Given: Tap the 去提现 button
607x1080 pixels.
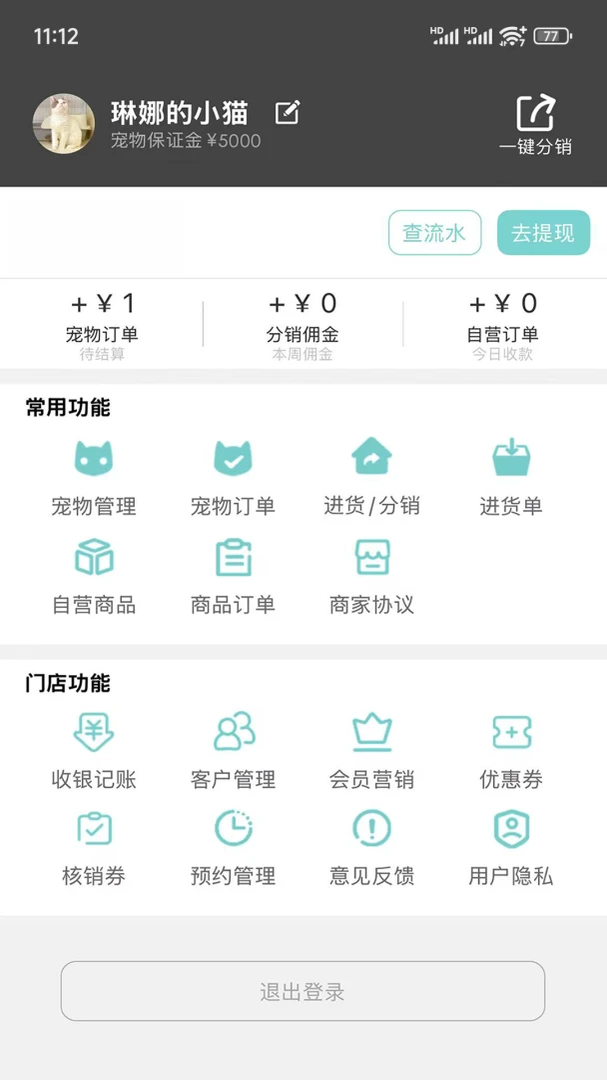Looking at the screenshot, I should tap(543, 233).
